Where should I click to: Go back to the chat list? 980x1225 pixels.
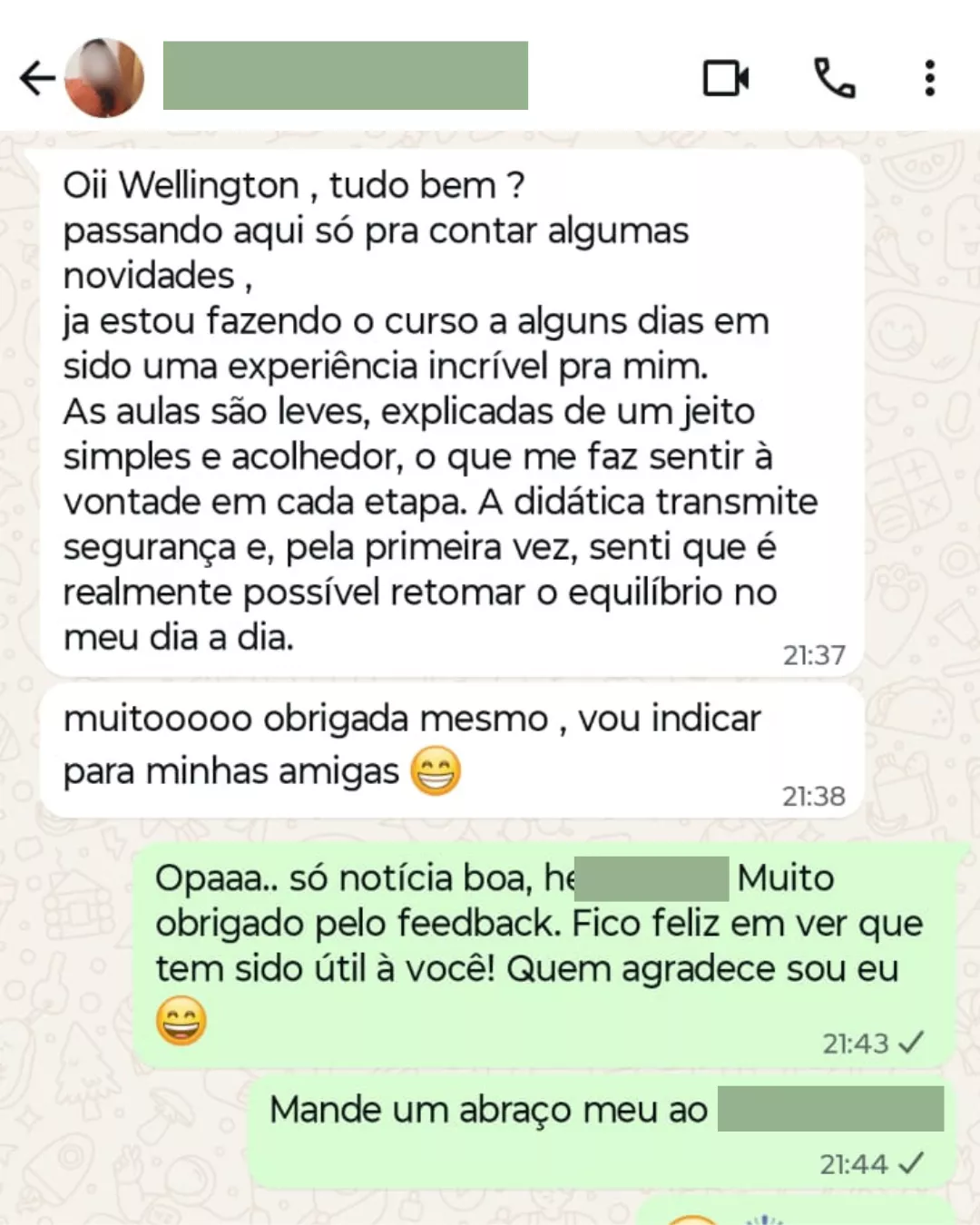click(36, 78)
